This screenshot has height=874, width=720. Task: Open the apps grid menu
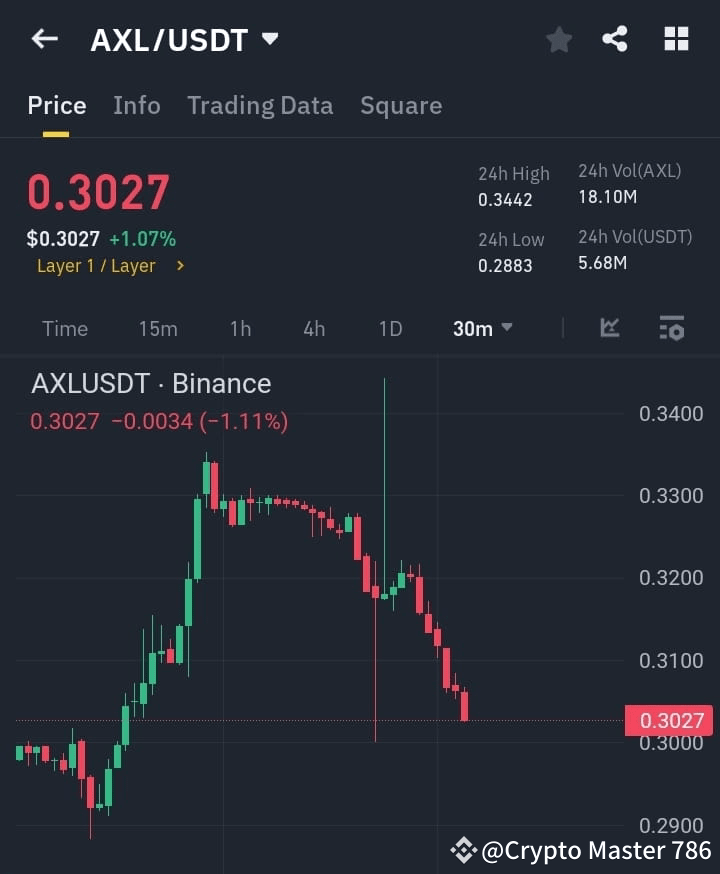[676, 39]
